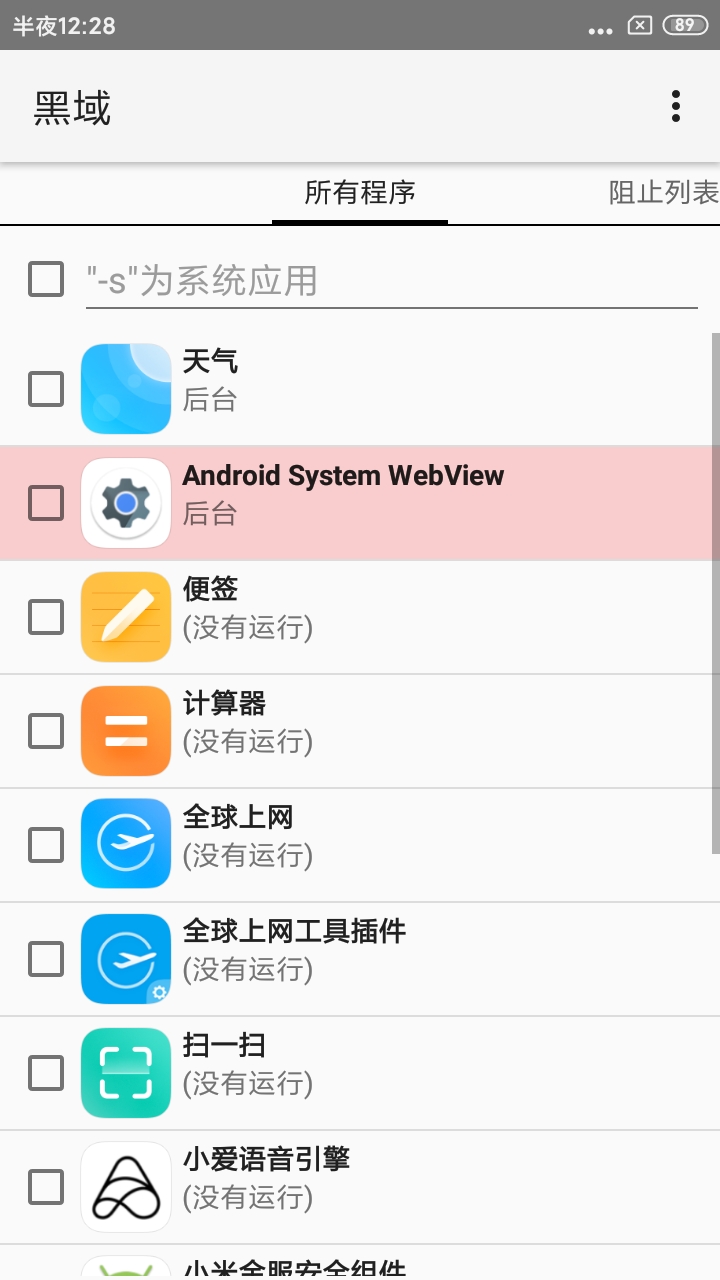Viewport: 720px width, 1280px height.
Task: Tick the select-all checkbox beside the search field
Action: pos(46,280)
